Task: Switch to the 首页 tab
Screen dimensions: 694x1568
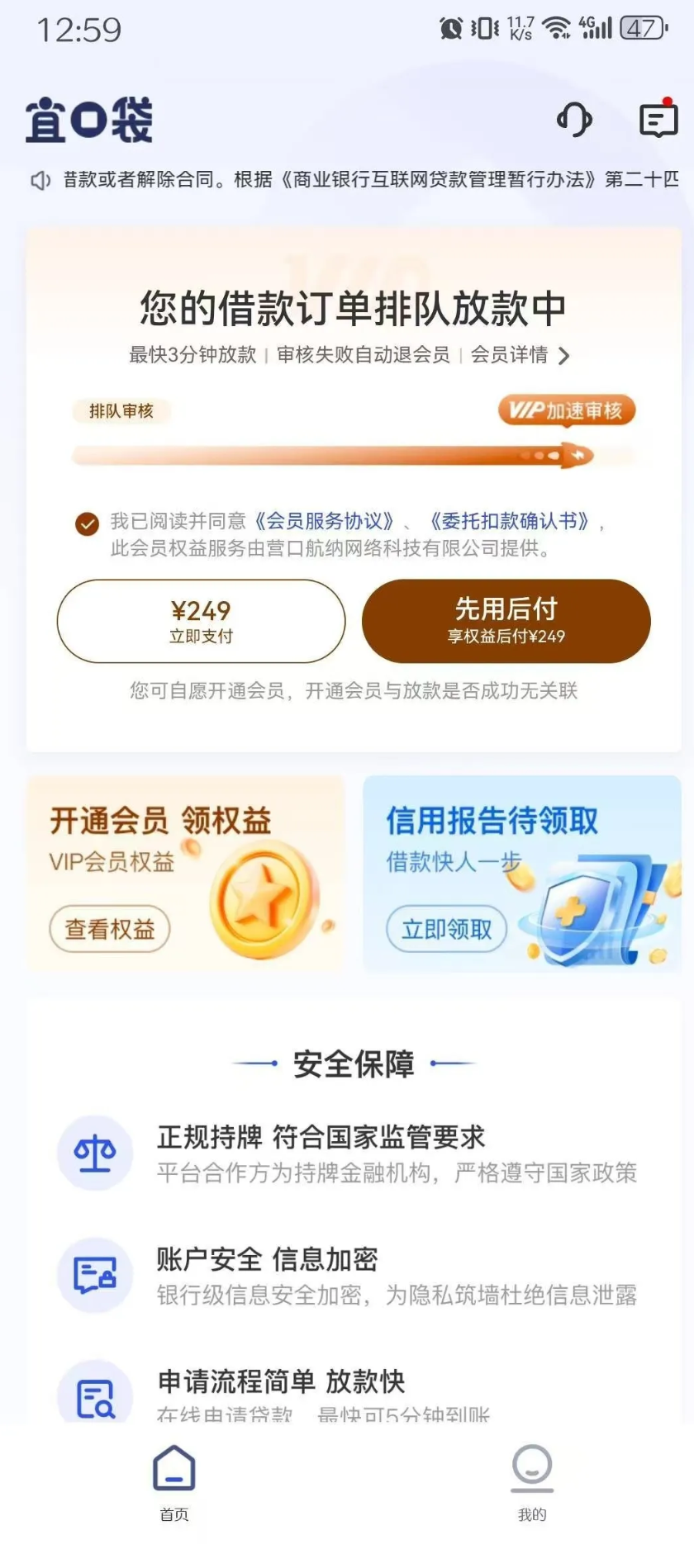Action: [x=174, y=1483]
